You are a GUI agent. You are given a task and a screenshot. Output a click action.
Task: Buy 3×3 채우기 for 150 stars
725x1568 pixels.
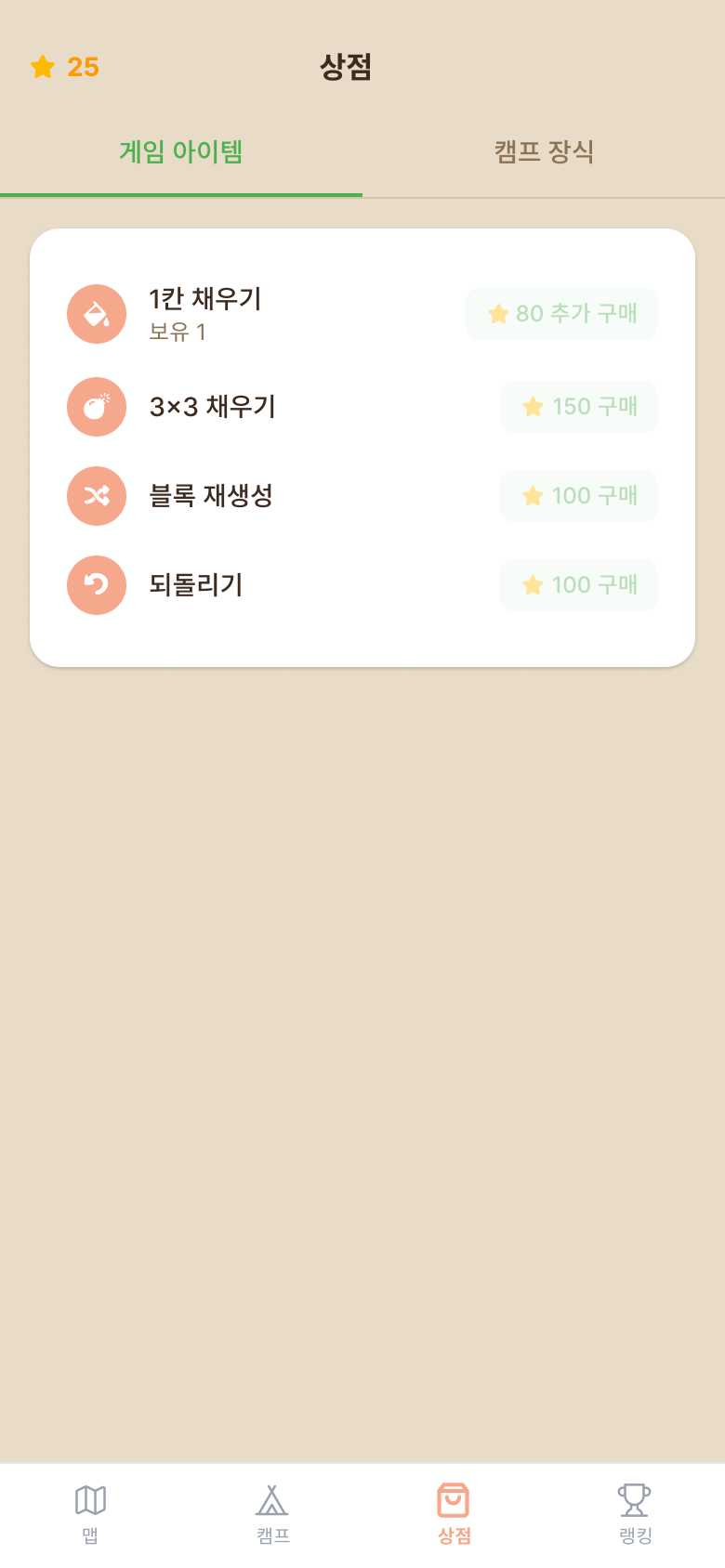coord(578,406)
